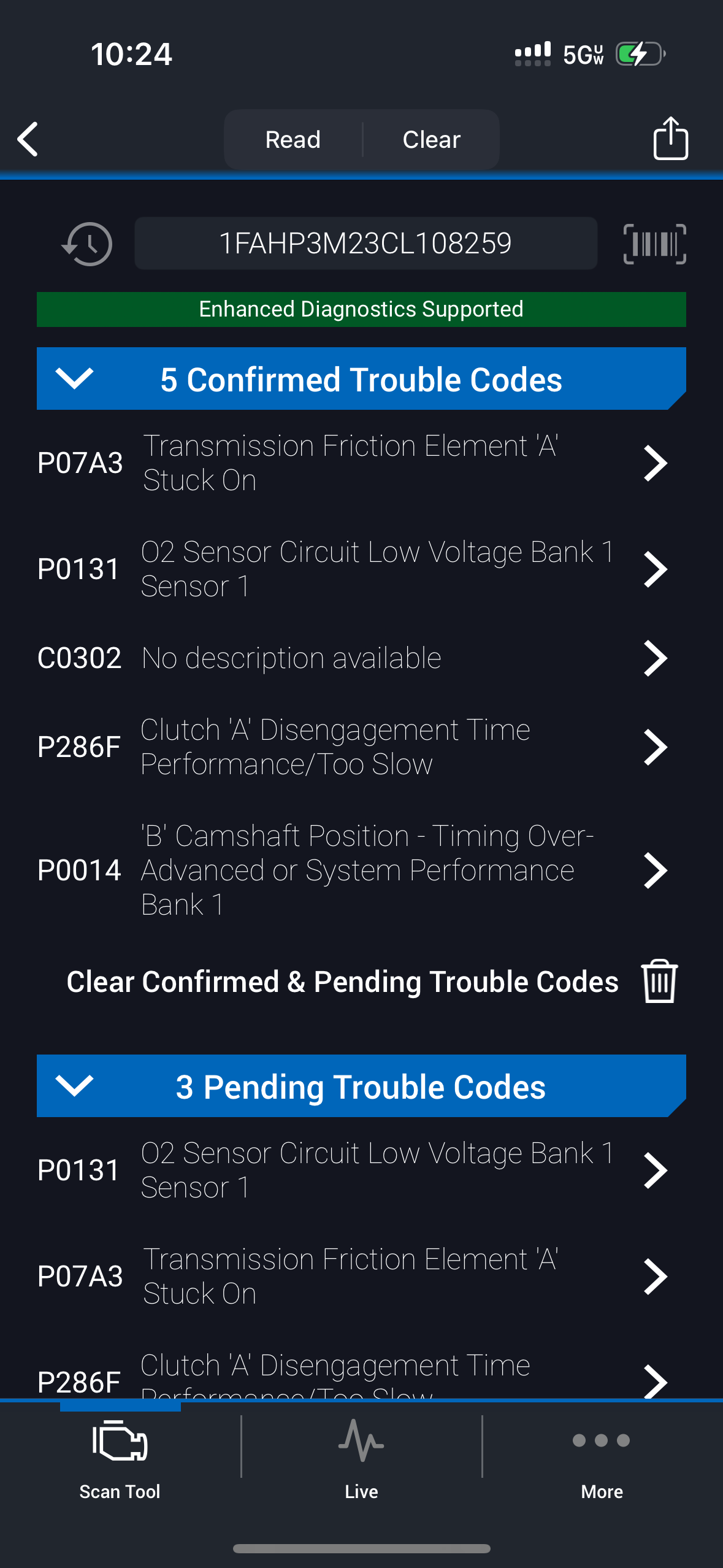Select the Read segment
The height and width of the screenshot is (1568, 723).
point(293,140)
